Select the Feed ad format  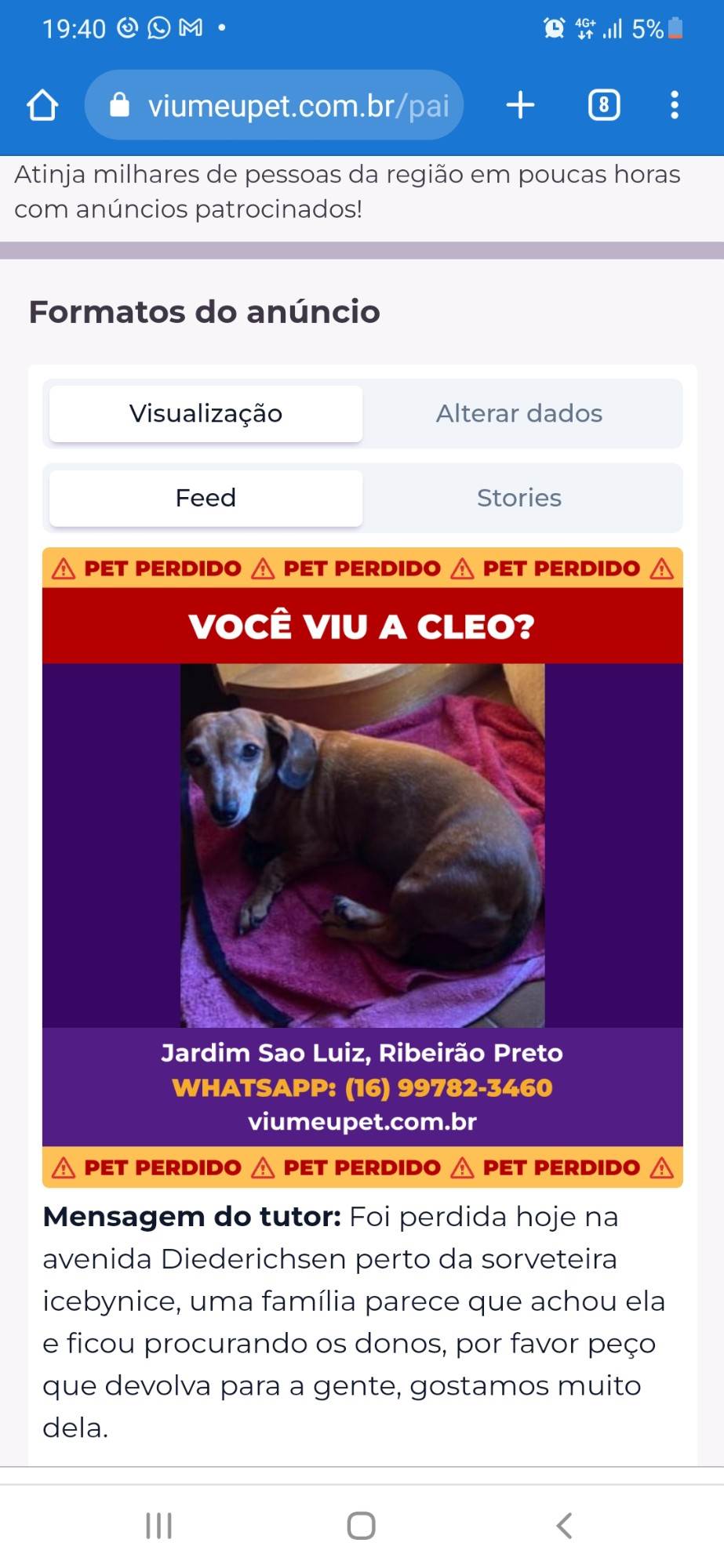(206, 498)
